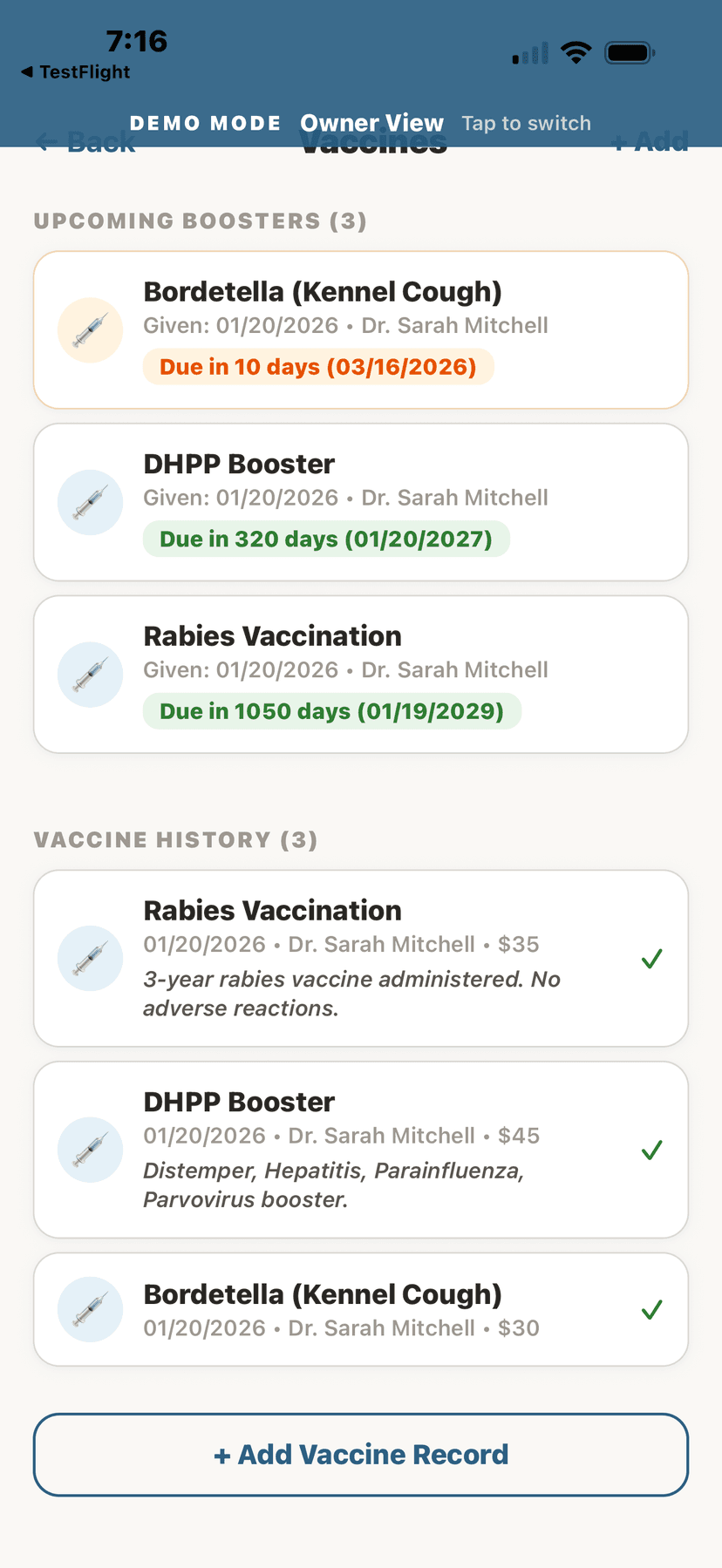Select the syringe icon on DHPP Booster card

[90, 501]
